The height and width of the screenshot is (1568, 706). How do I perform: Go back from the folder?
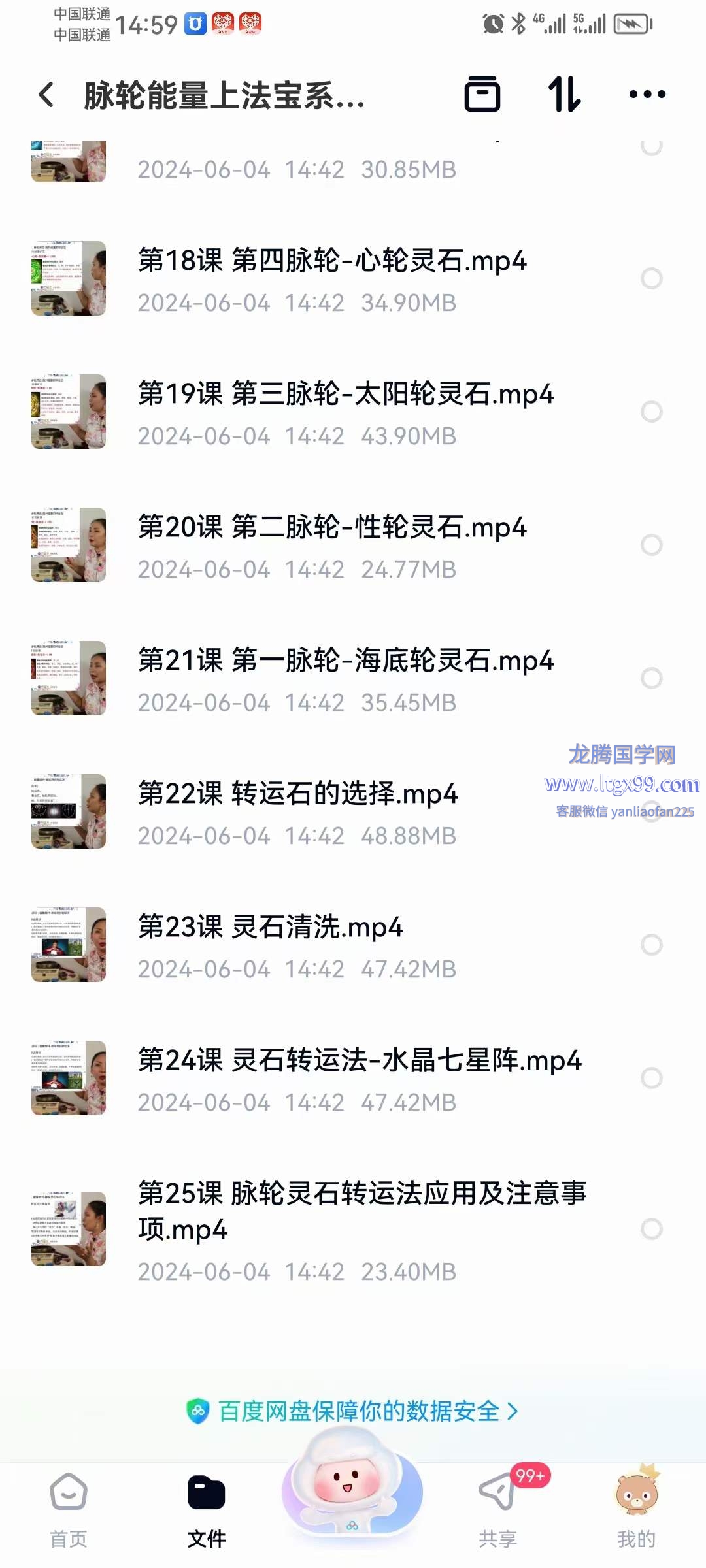pos(46,95)
